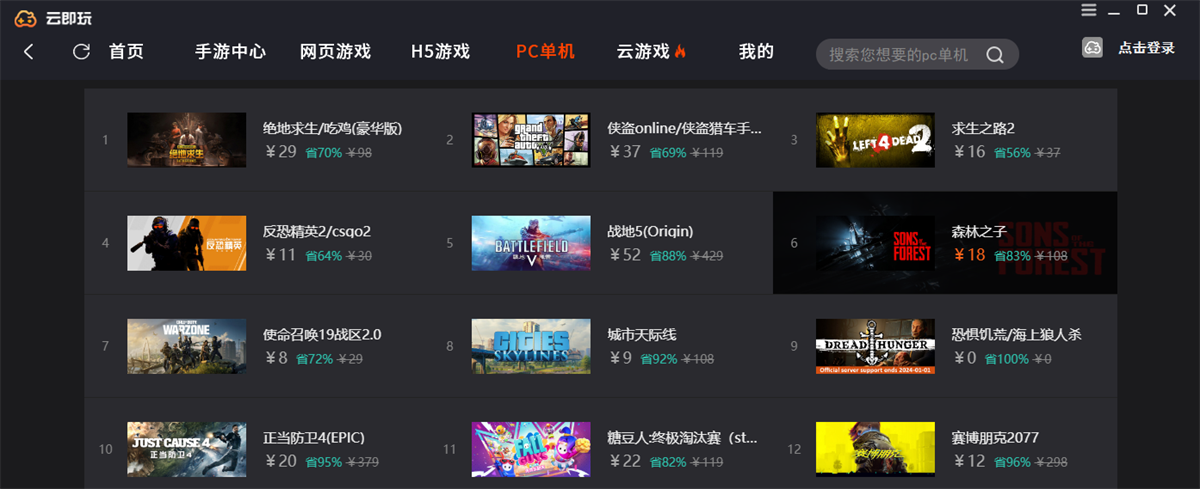This screenshot has height=489, width=1200.
Task: Refresh the page with the reload icon
Action: pyautogui.click(x=82, y=52)
